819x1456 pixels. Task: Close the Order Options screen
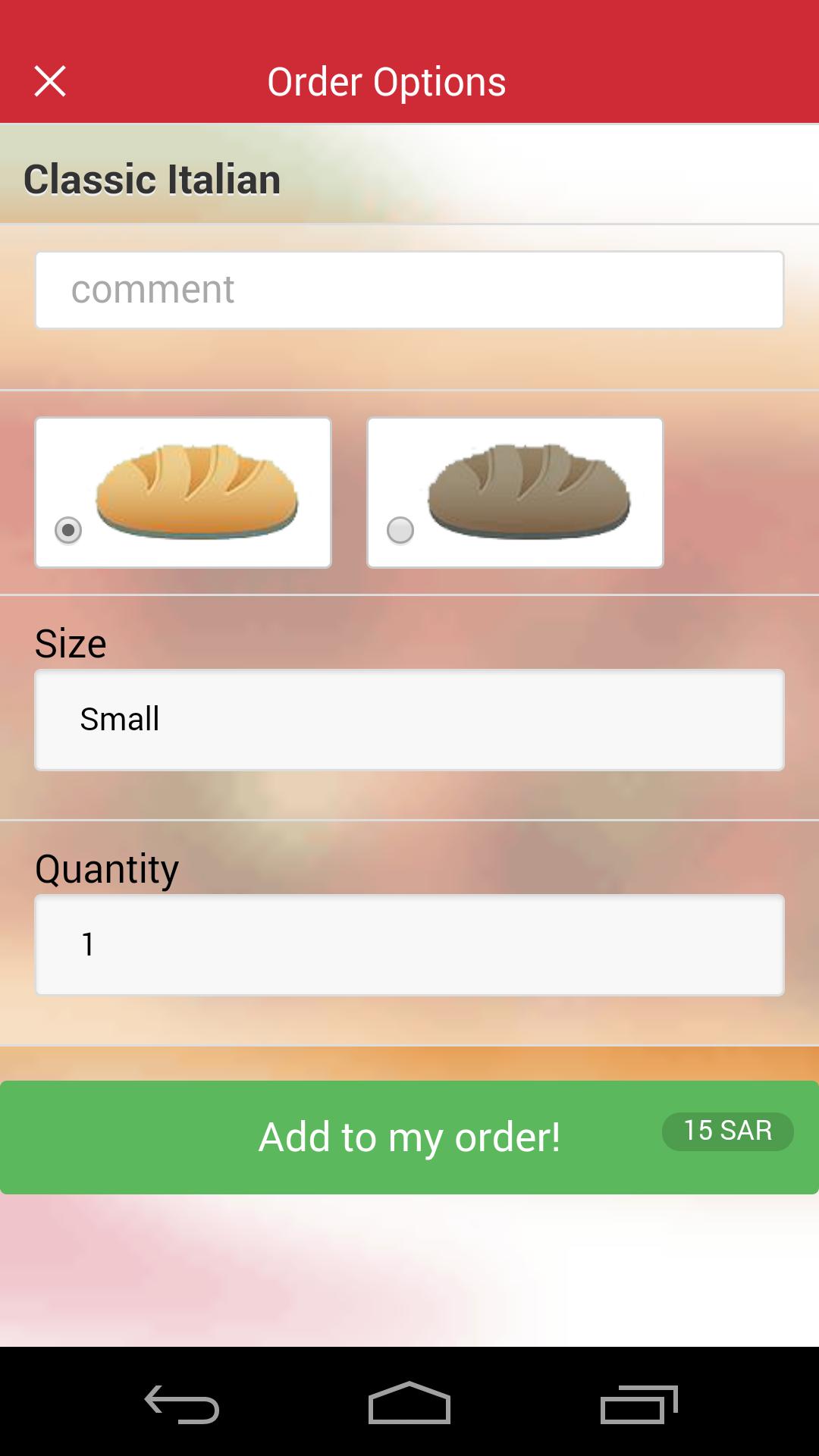pos(50,80)
